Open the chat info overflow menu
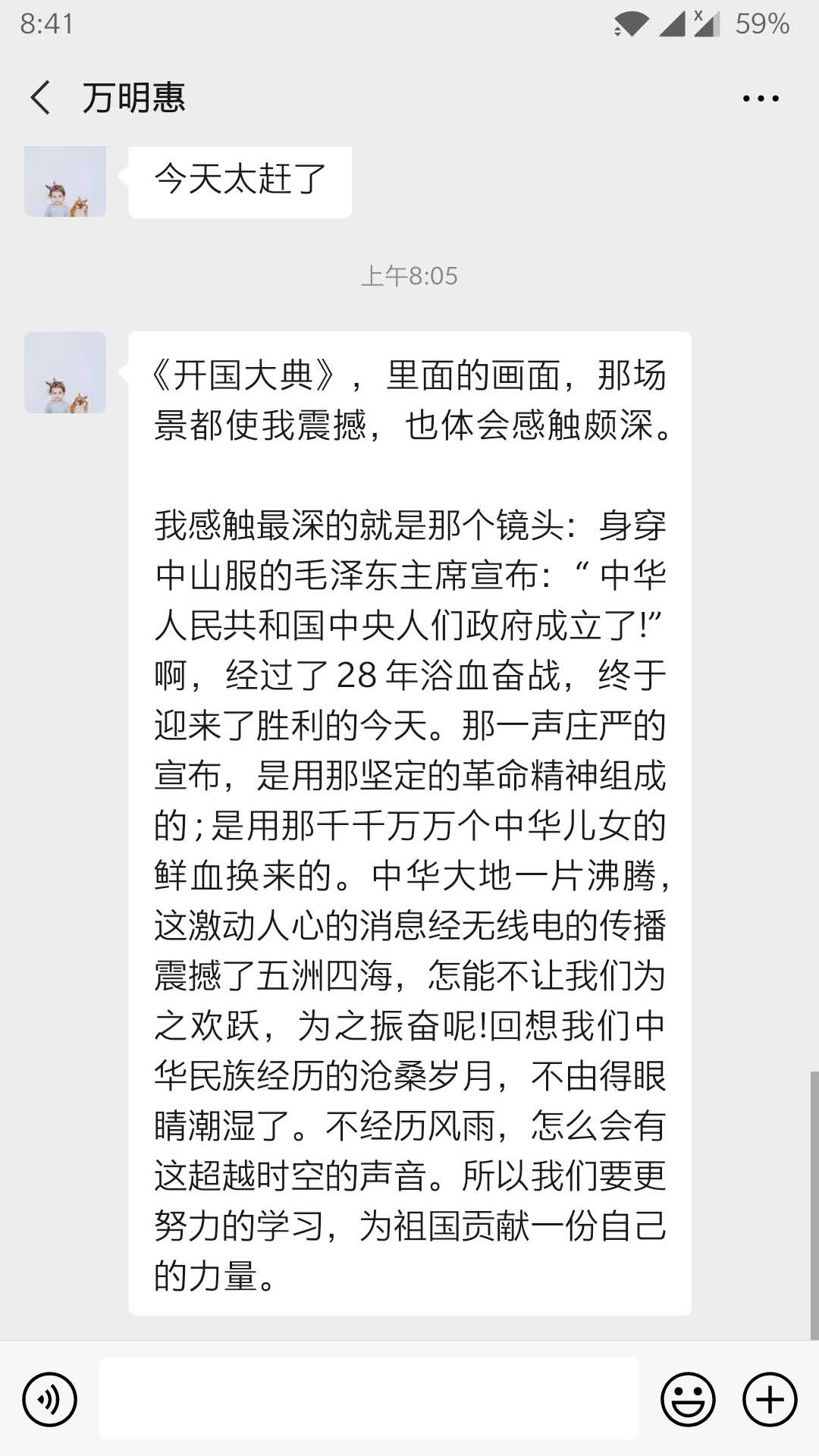The height and width of the screenshot is (1456, 819). 760,99
